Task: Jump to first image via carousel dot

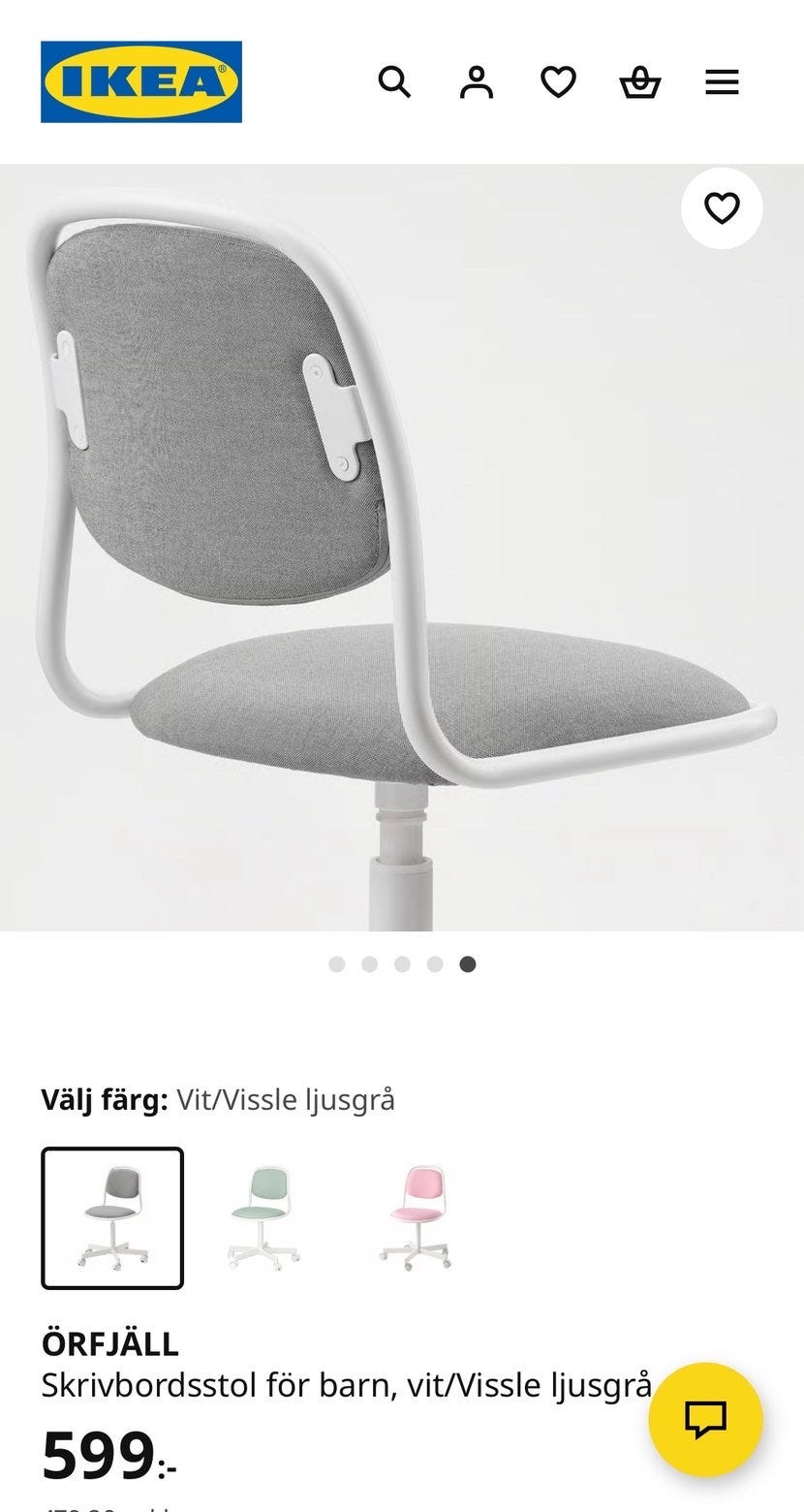Action: coord(337,962)
